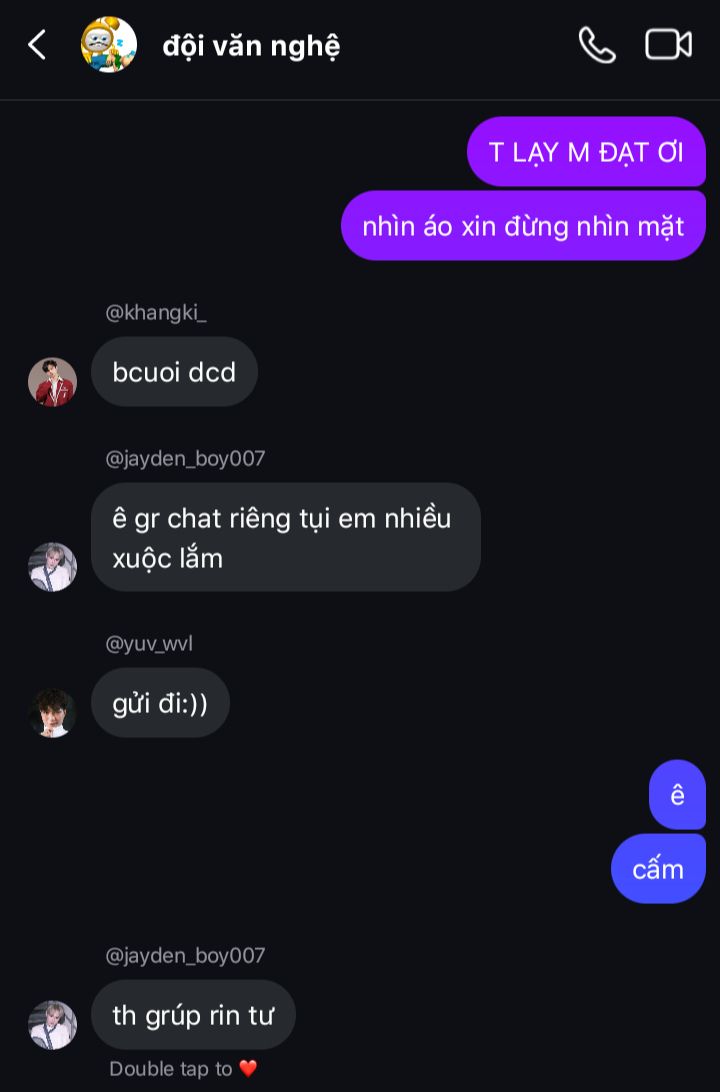Open the đội văn nghệ group details
The image size is (720, 1092).
tap(251, 46)
